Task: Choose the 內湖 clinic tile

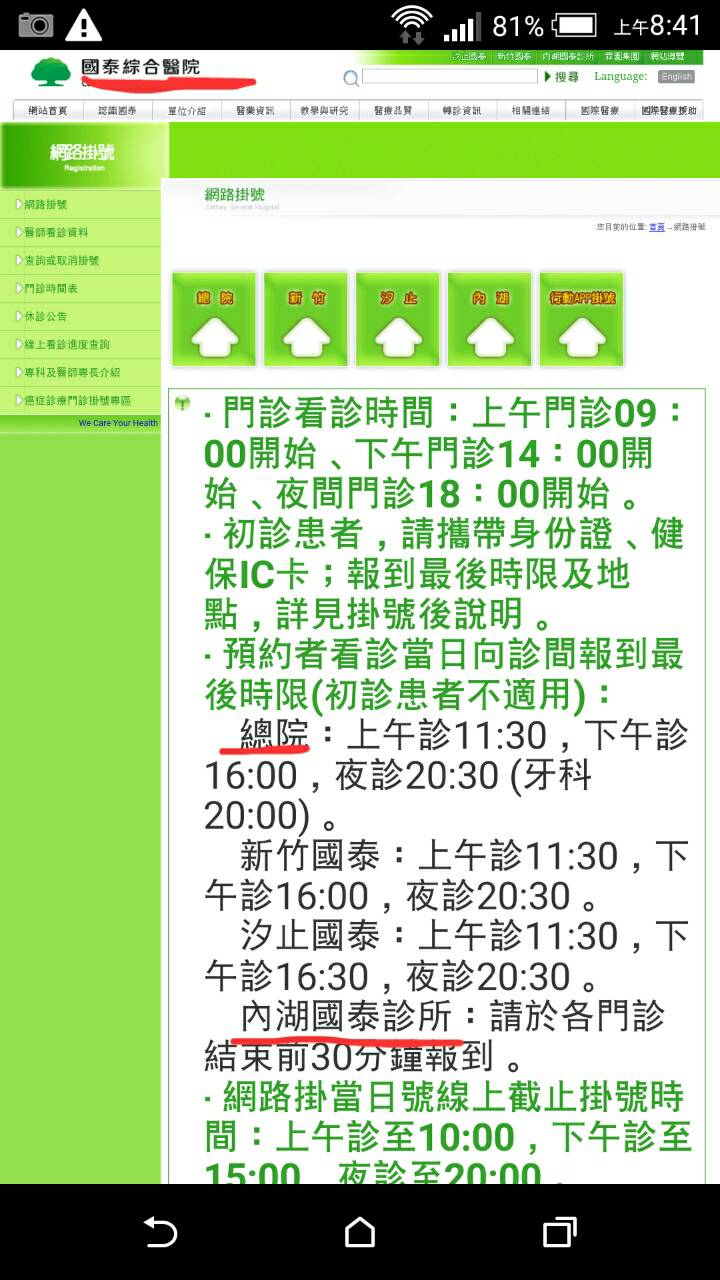Action: (x=490, y=319)
